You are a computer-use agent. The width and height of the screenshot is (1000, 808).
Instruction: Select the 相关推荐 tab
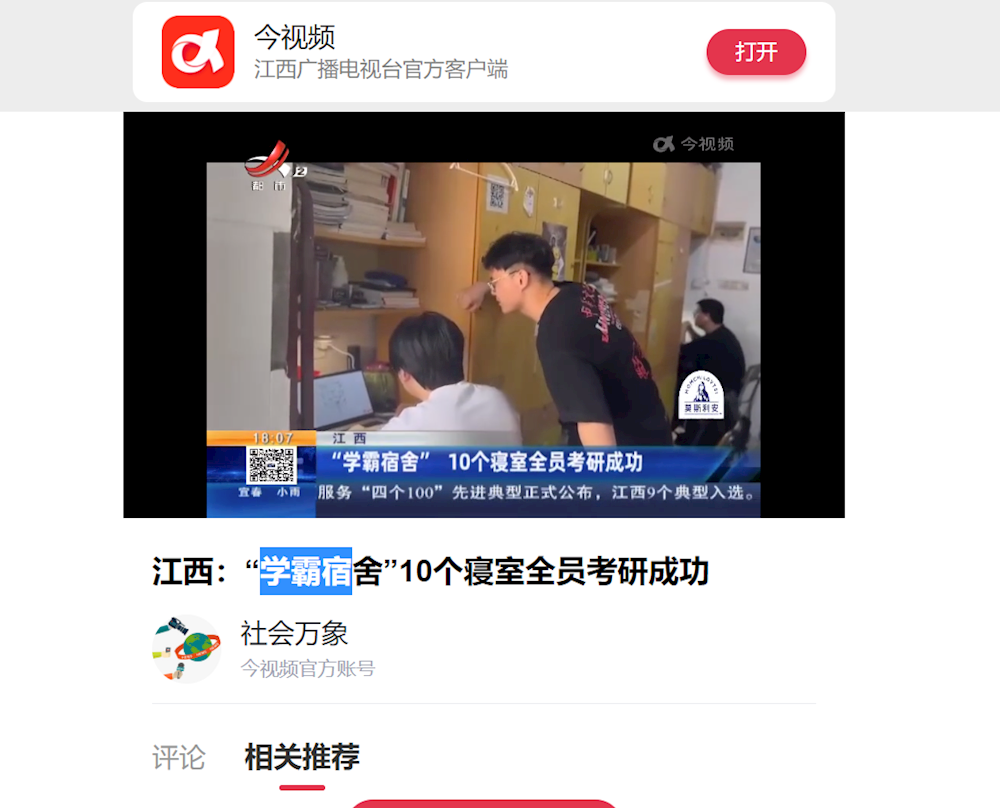[x=302, y=757]
